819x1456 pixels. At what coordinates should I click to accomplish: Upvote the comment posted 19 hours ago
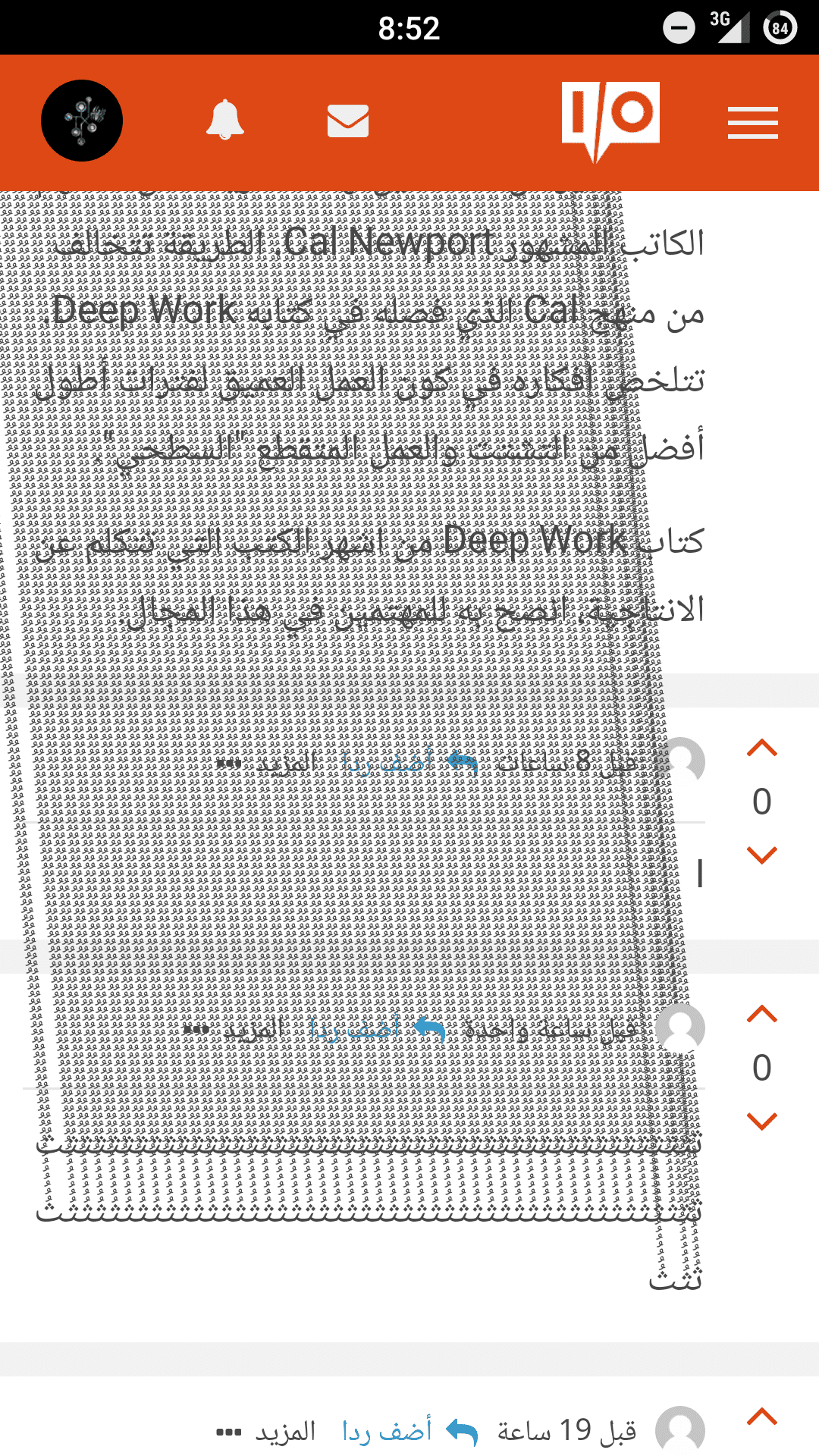[762, 1417]
